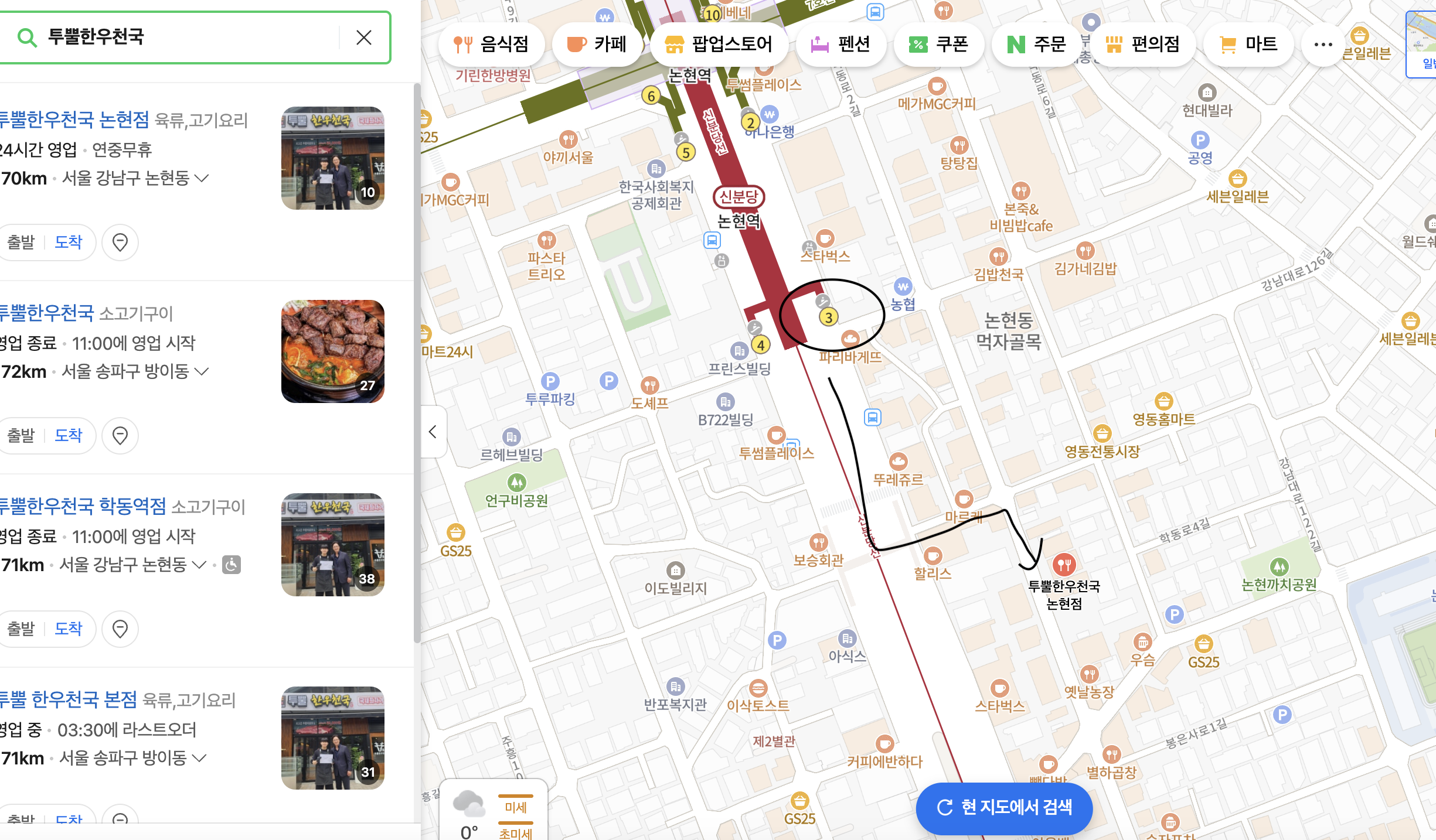Select the 펜션 chip

[x=840, y=45]
